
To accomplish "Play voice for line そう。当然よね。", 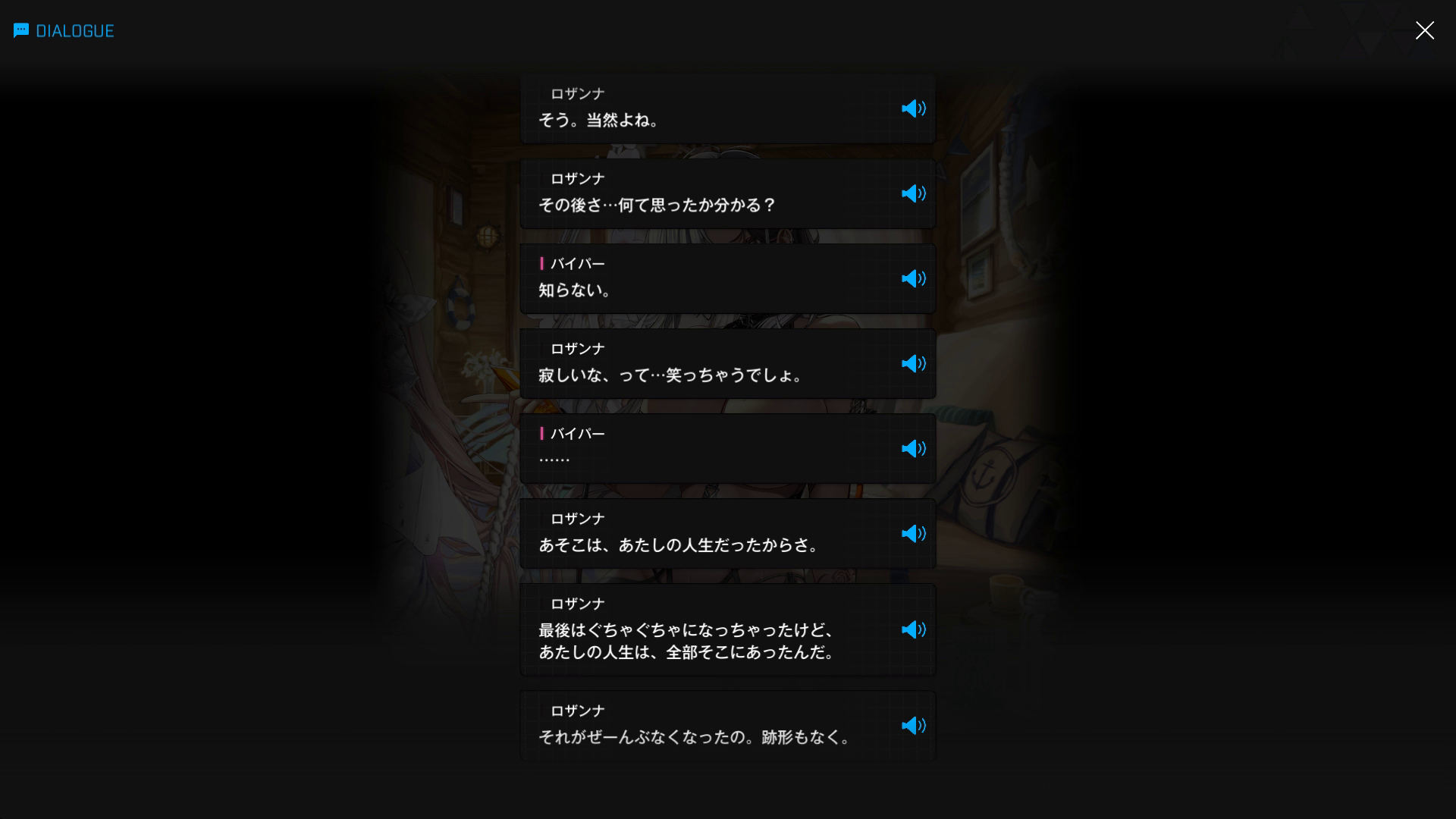I will tap(913, 108).
